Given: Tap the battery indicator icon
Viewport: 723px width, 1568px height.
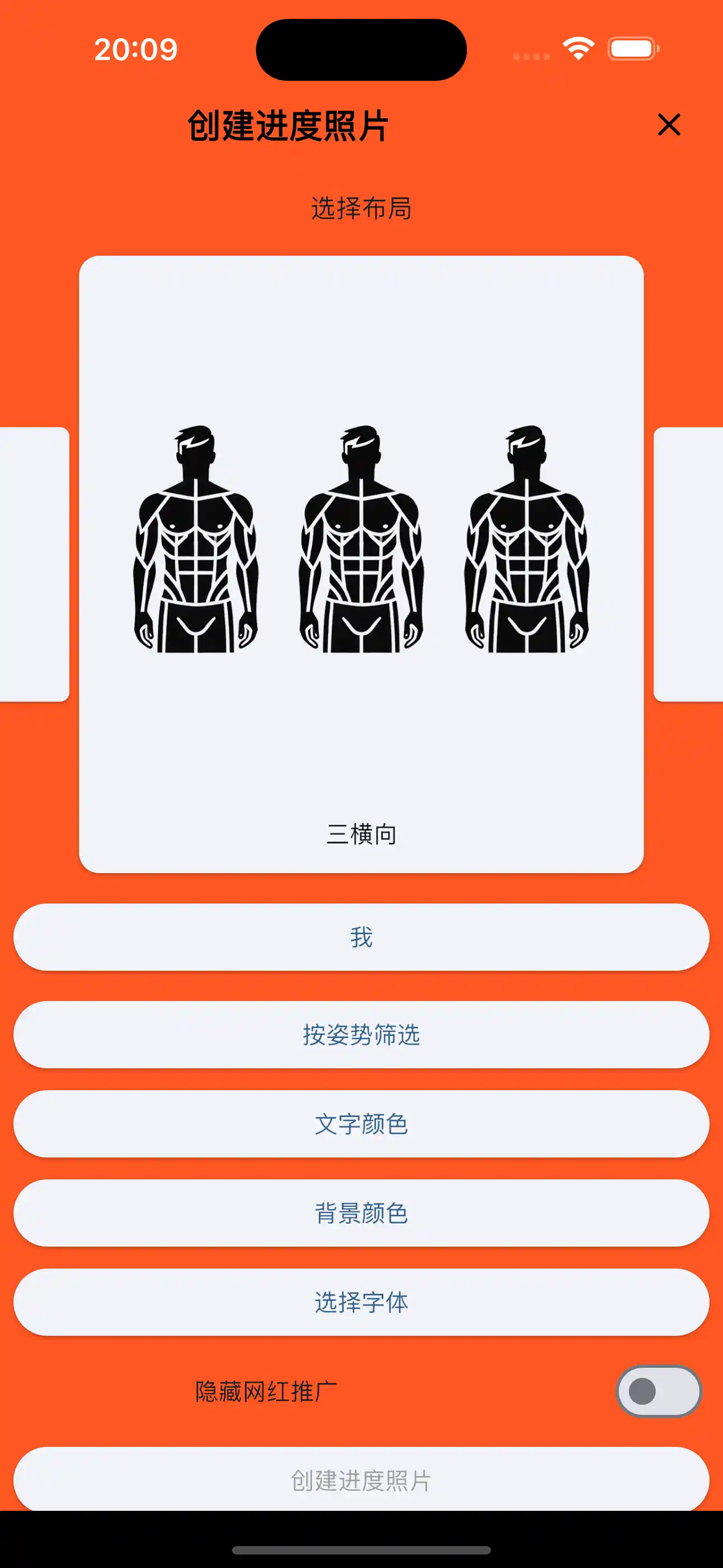Looking at the screenshot, I should pos(632,47).
